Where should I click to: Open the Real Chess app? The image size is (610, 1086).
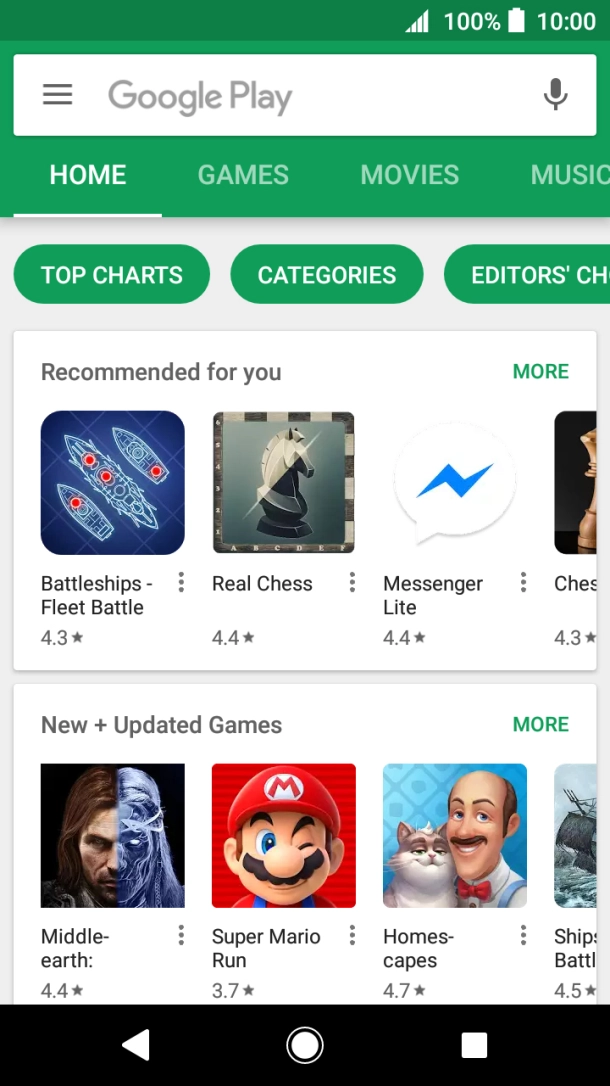coord(284,483)
